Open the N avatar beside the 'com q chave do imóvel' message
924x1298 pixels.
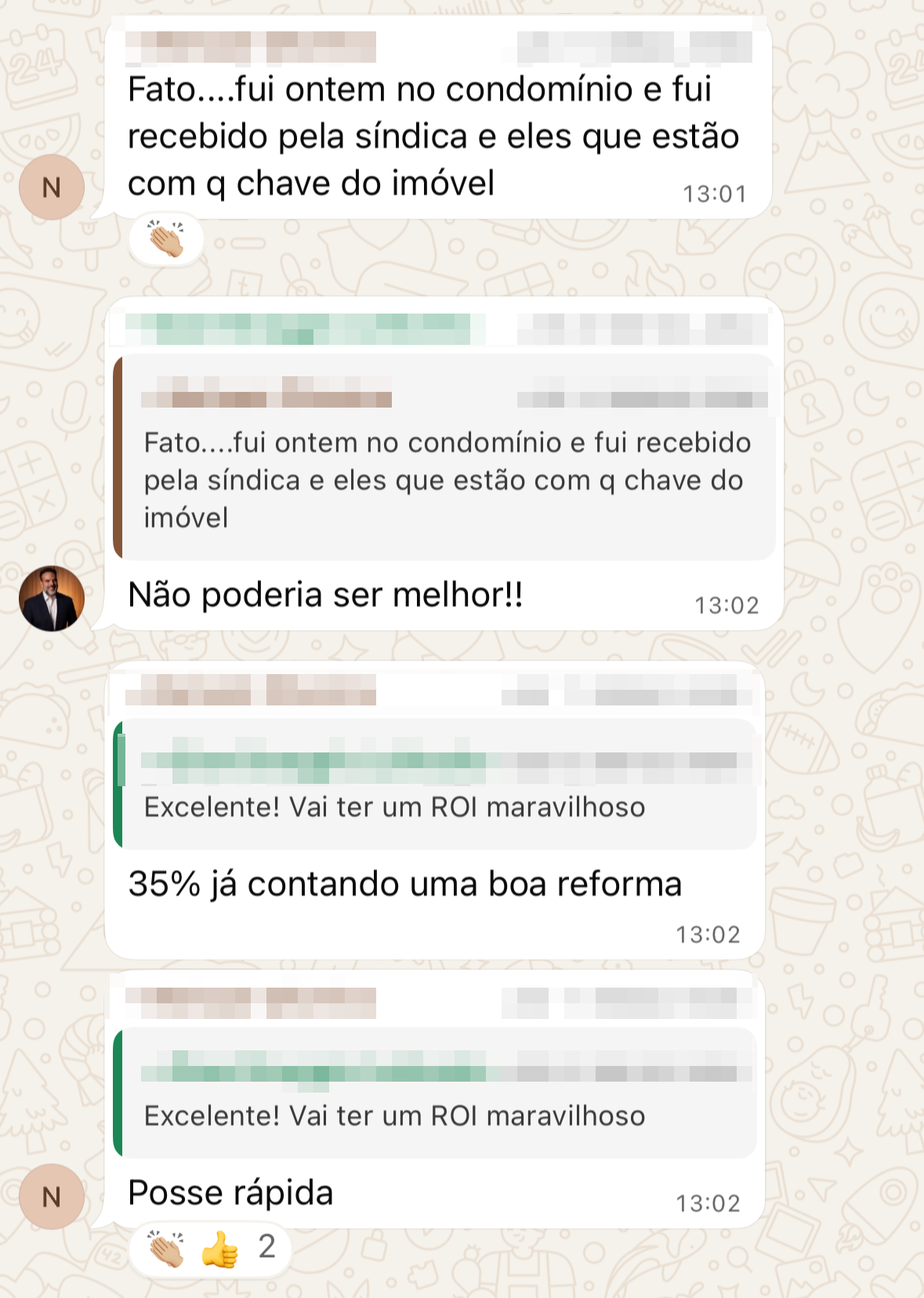point(52,187)
